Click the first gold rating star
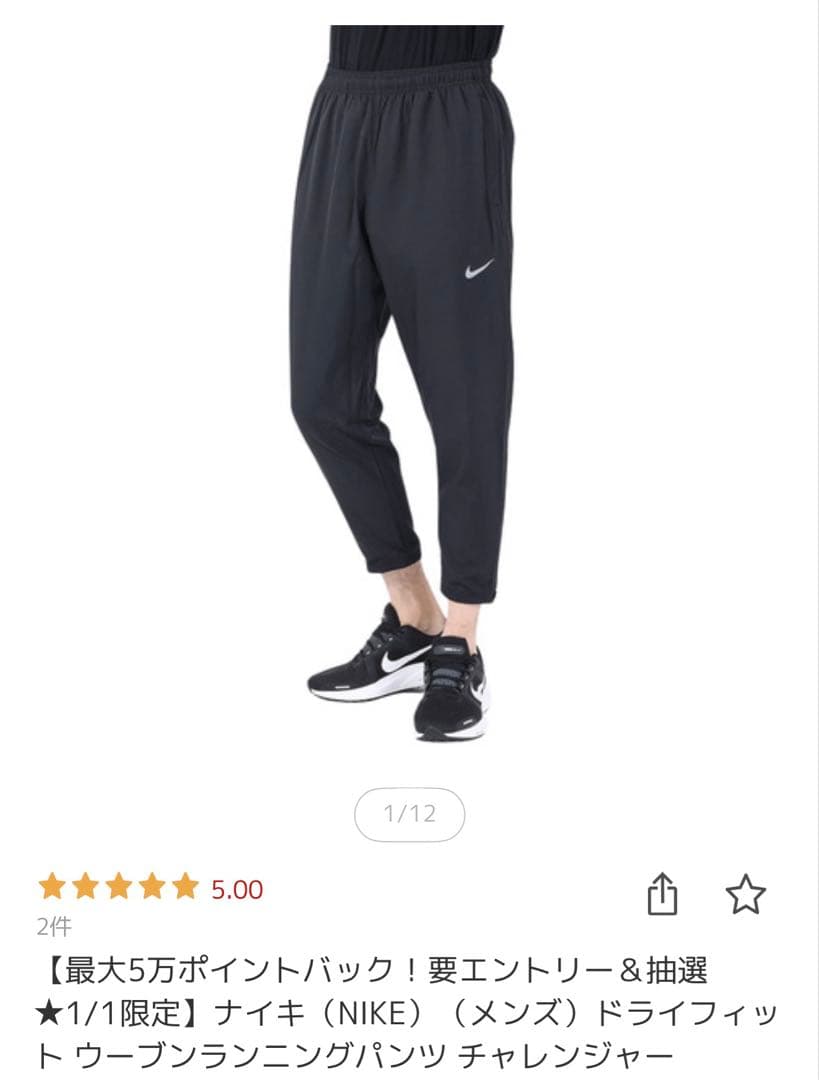The height and width of the screenshot is (1080, 819). tap(51, 884)
